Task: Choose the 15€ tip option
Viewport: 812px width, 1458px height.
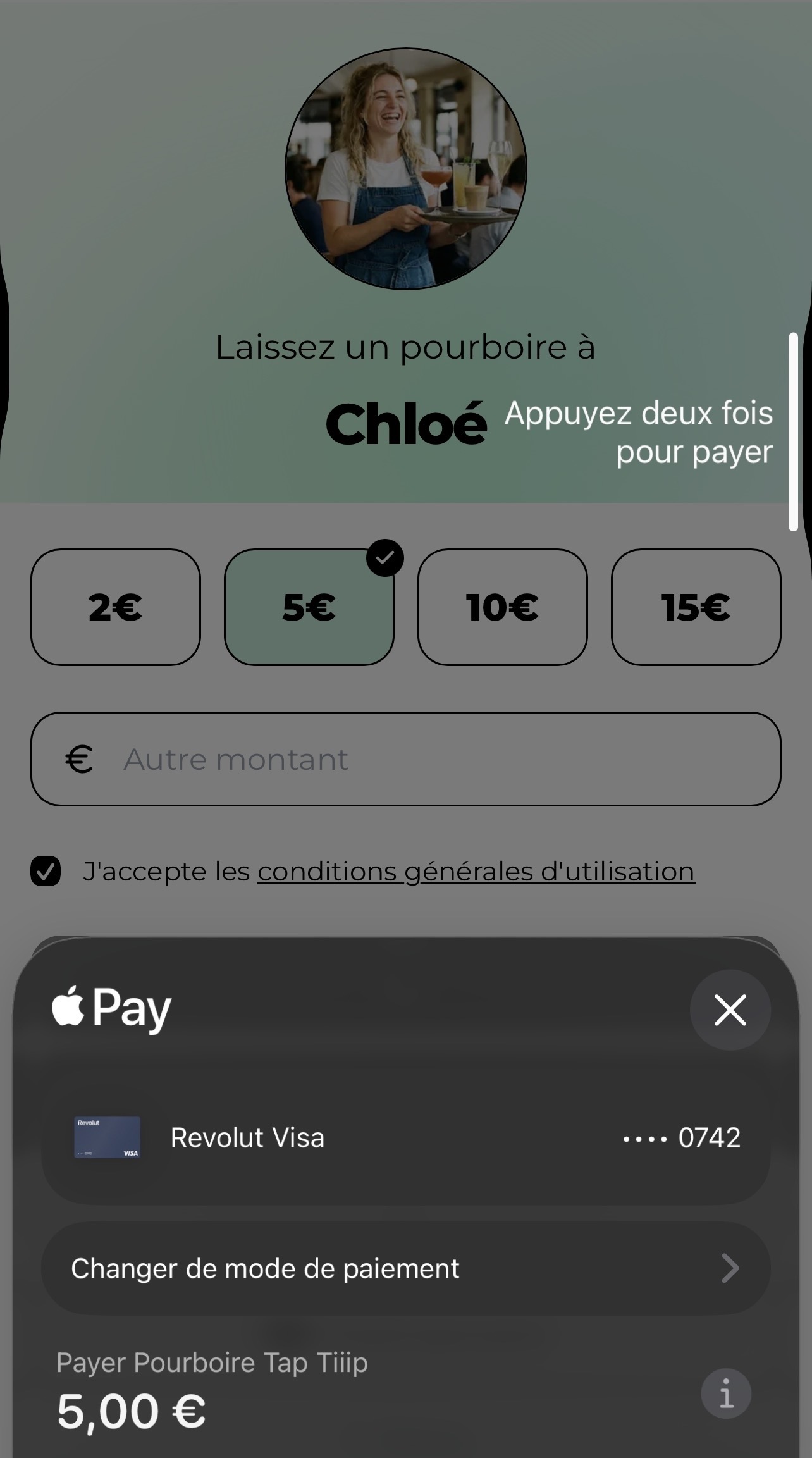Action: click(696, 607)
